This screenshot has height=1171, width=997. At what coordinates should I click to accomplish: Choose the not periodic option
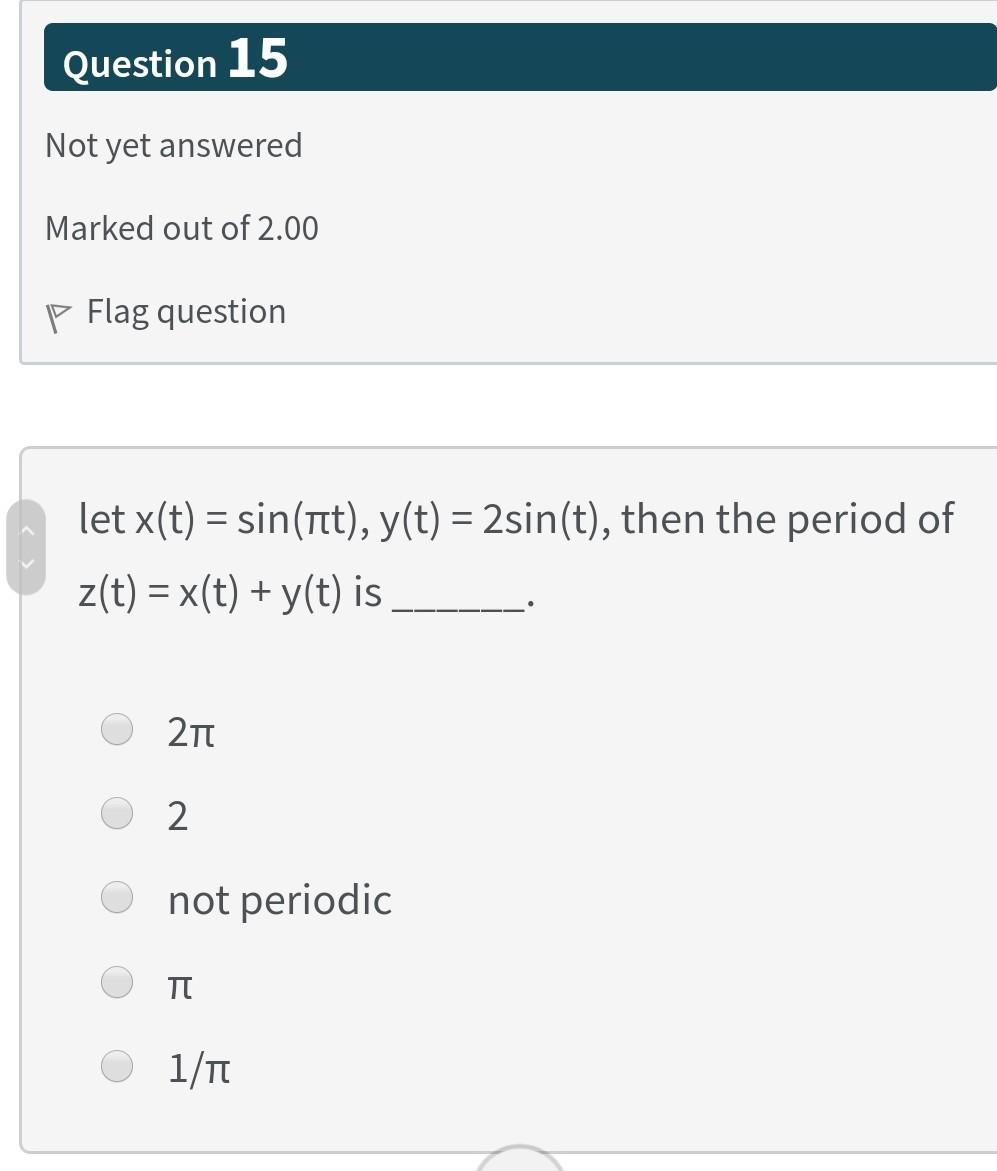click(116, 897)
